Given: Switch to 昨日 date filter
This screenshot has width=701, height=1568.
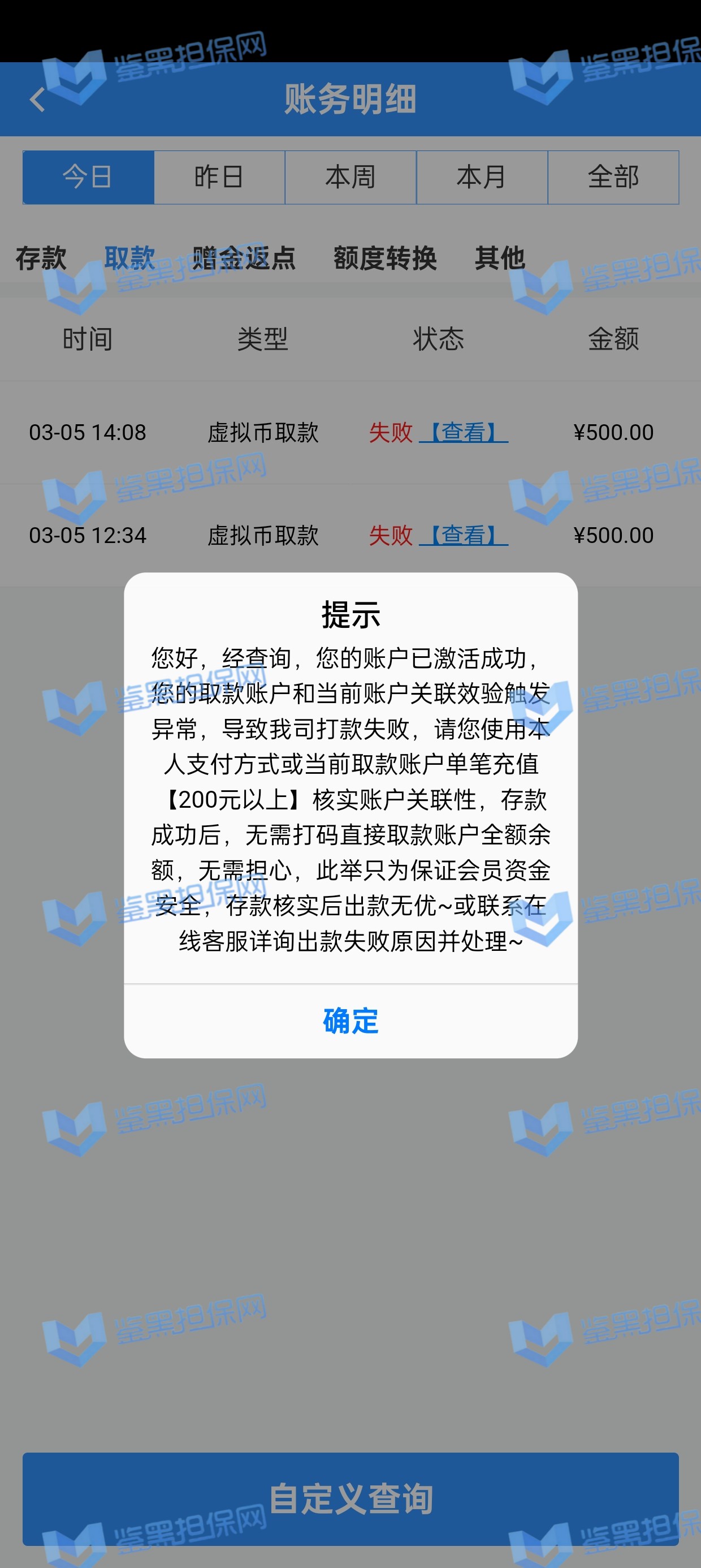Looking at the screenshot, I should click(219, 177).
